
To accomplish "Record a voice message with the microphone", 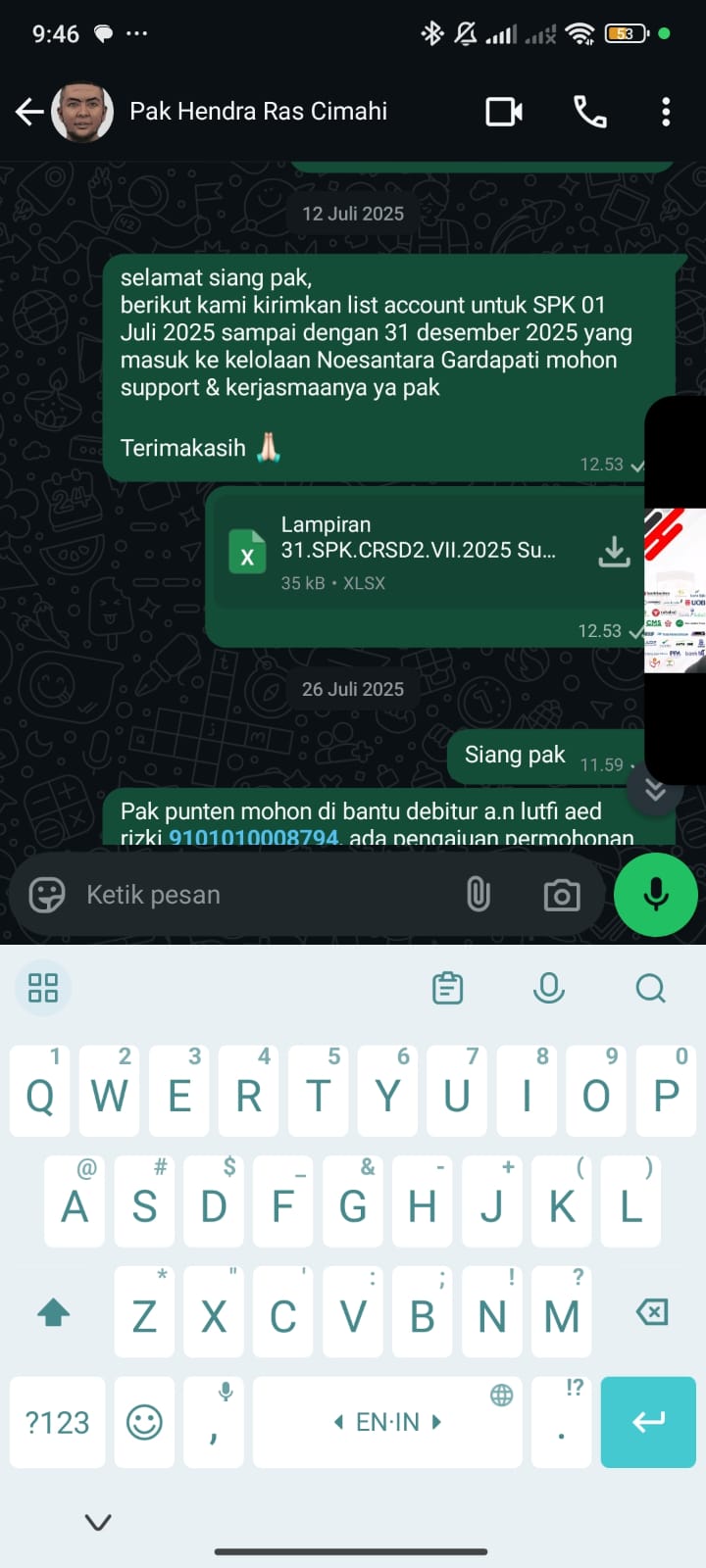I will coord(655,894).
